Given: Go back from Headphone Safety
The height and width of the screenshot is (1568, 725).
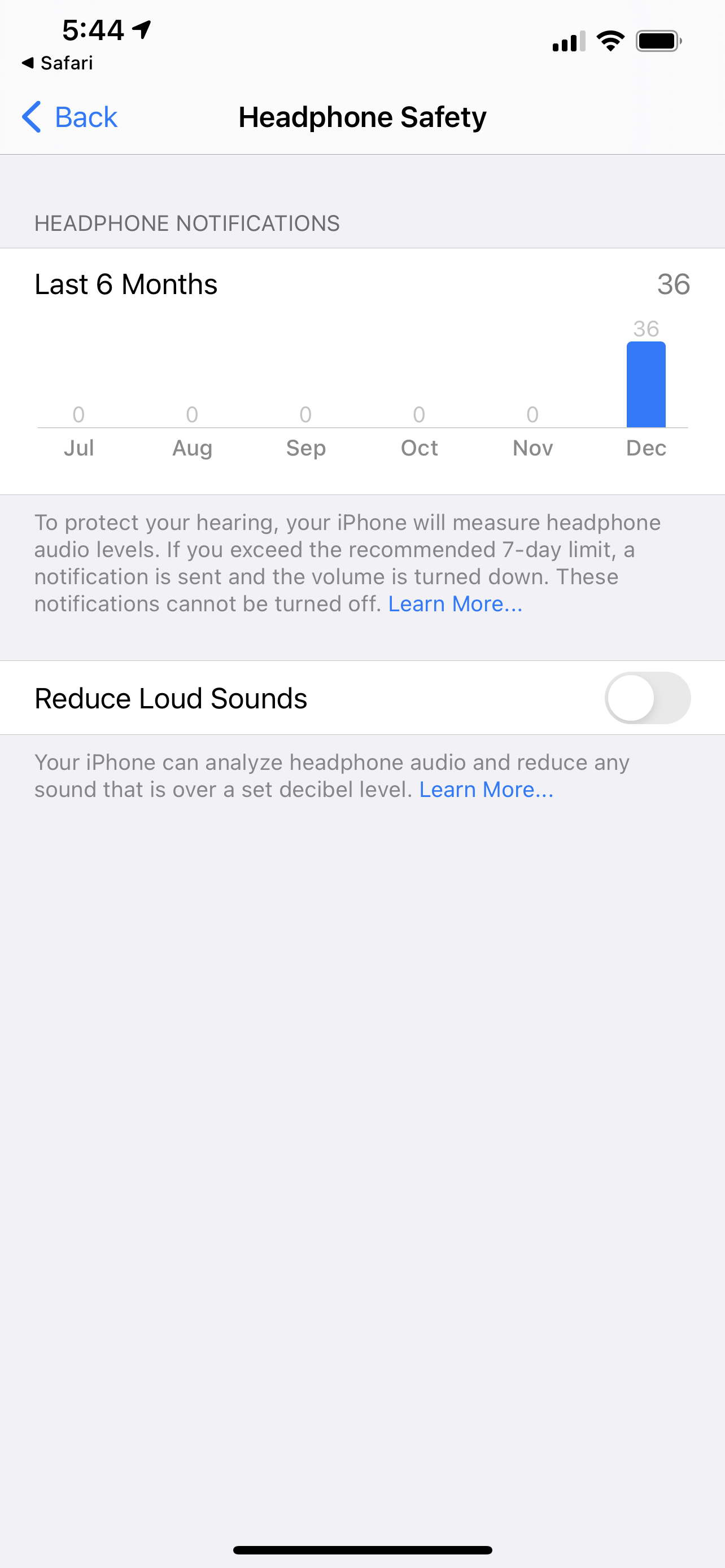Looking at the screenshot, I should pyautogui.click(x=69, y=117).
